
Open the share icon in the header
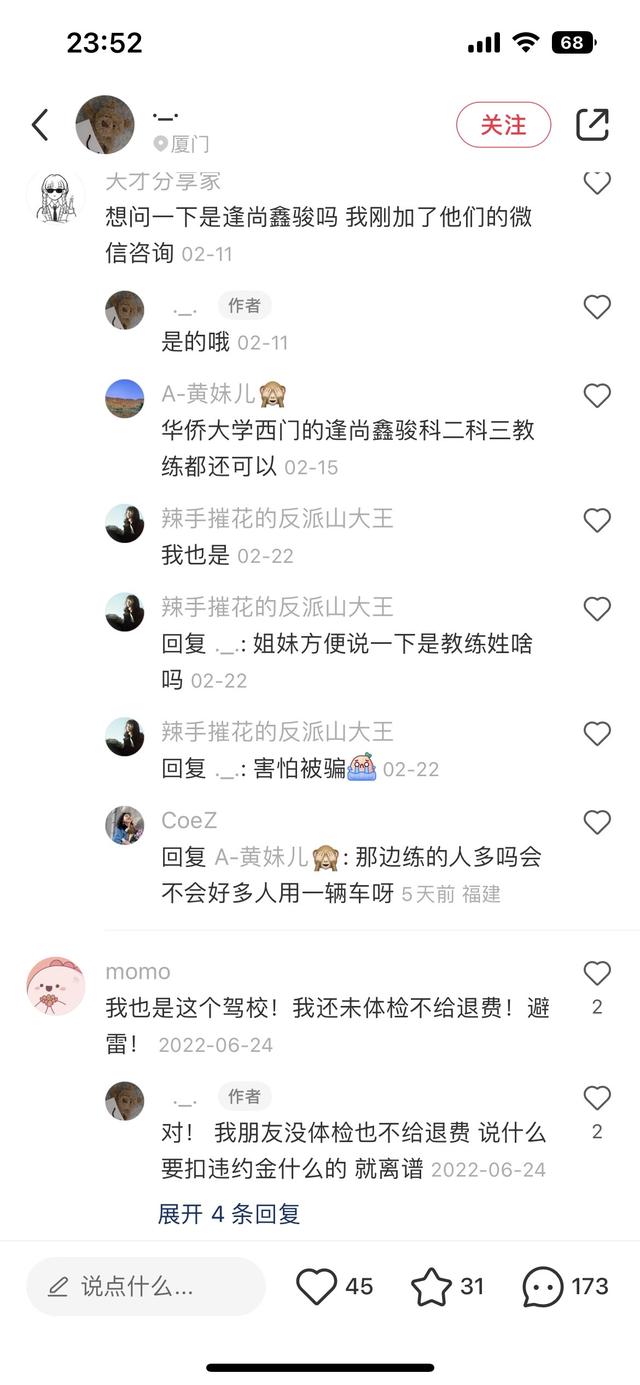pos(592,125)
